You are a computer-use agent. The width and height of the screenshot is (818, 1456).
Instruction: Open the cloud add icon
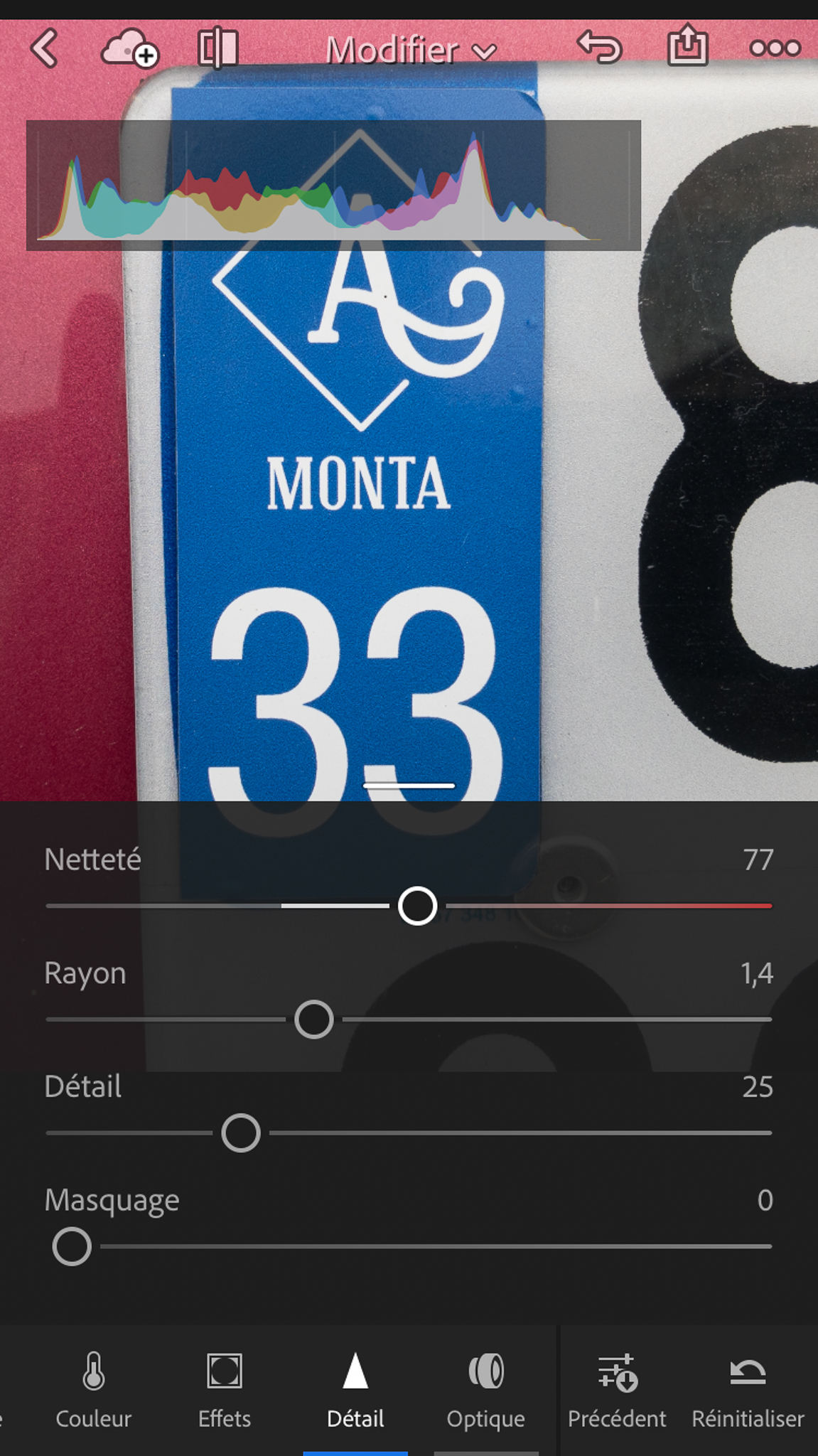(x=130, y=48)
